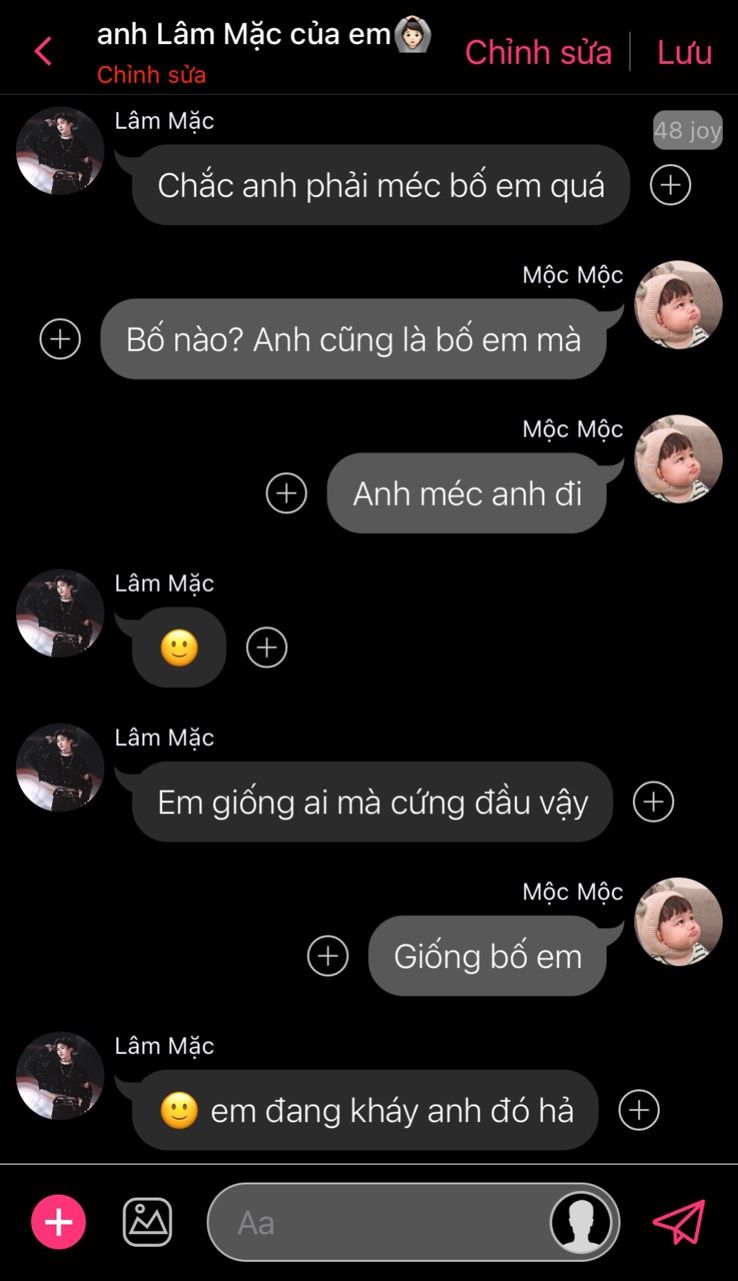Switch sender using the avatar in the input box
The image size is (738, 1281).
click(581, 1222)
